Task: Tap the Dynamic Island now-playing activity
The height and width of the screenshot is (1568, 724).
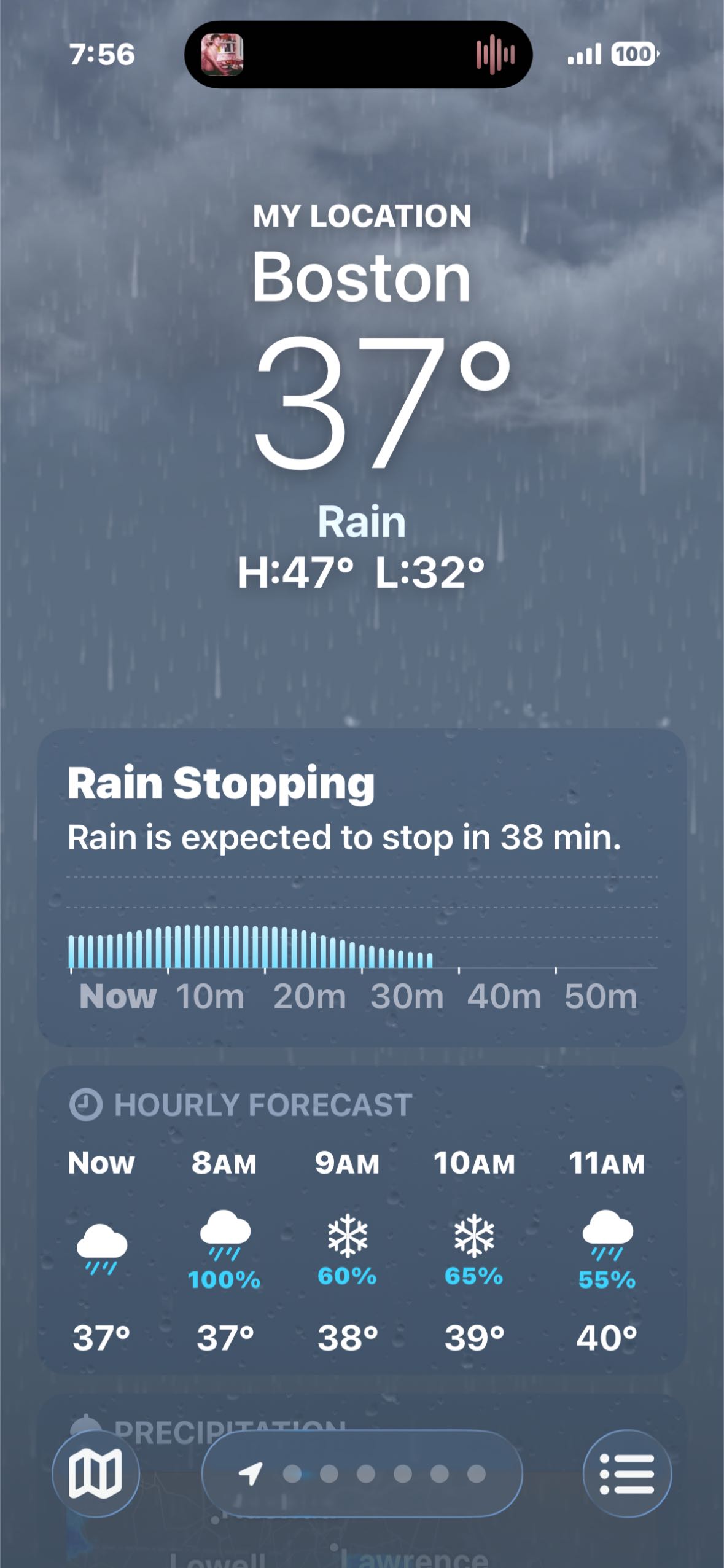Action: pyautogui.click(x=358, y=54)
